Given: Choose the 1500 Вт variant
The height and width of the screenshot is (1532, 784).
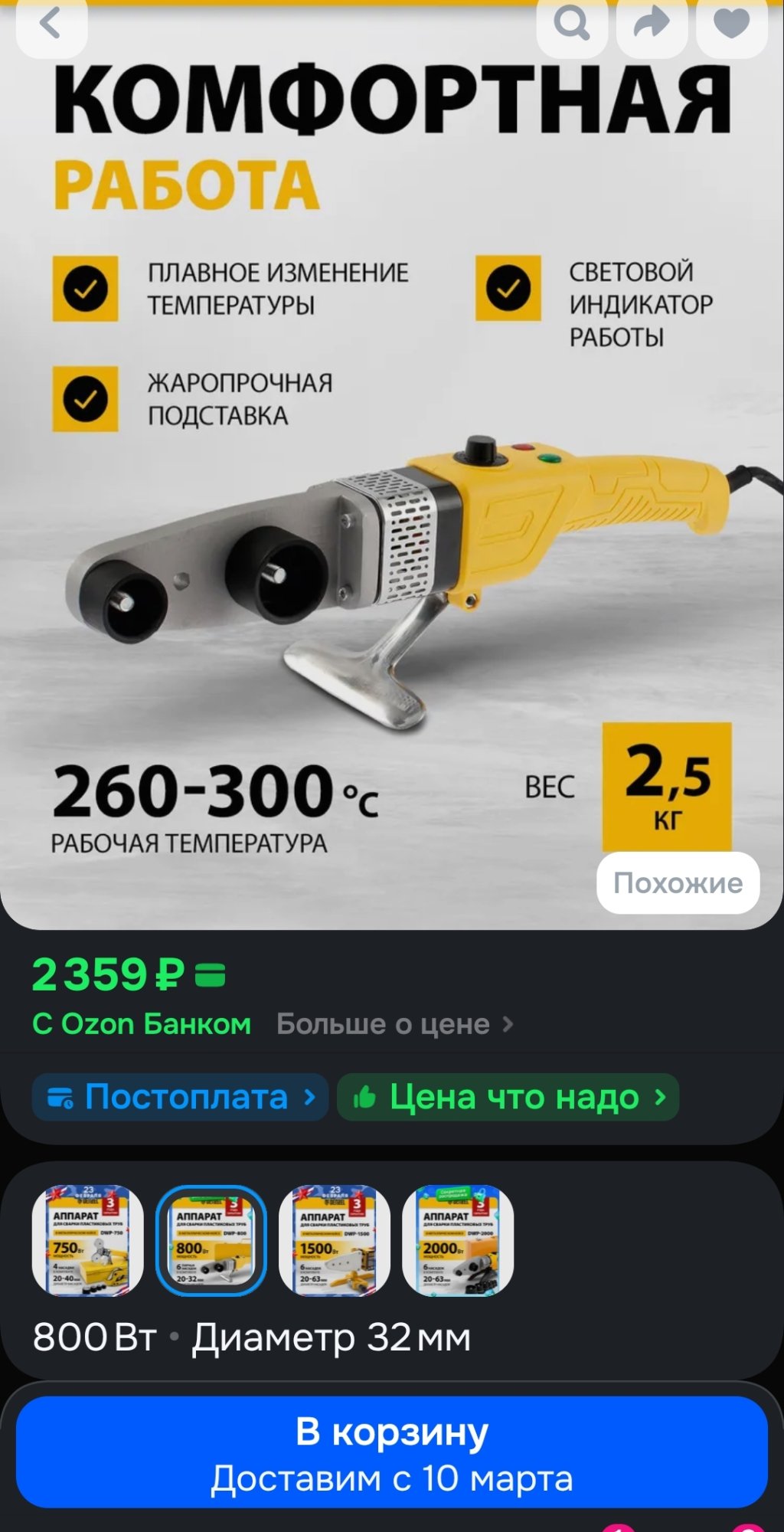Looking at the screenshot, I should (x=335, y=1241).
